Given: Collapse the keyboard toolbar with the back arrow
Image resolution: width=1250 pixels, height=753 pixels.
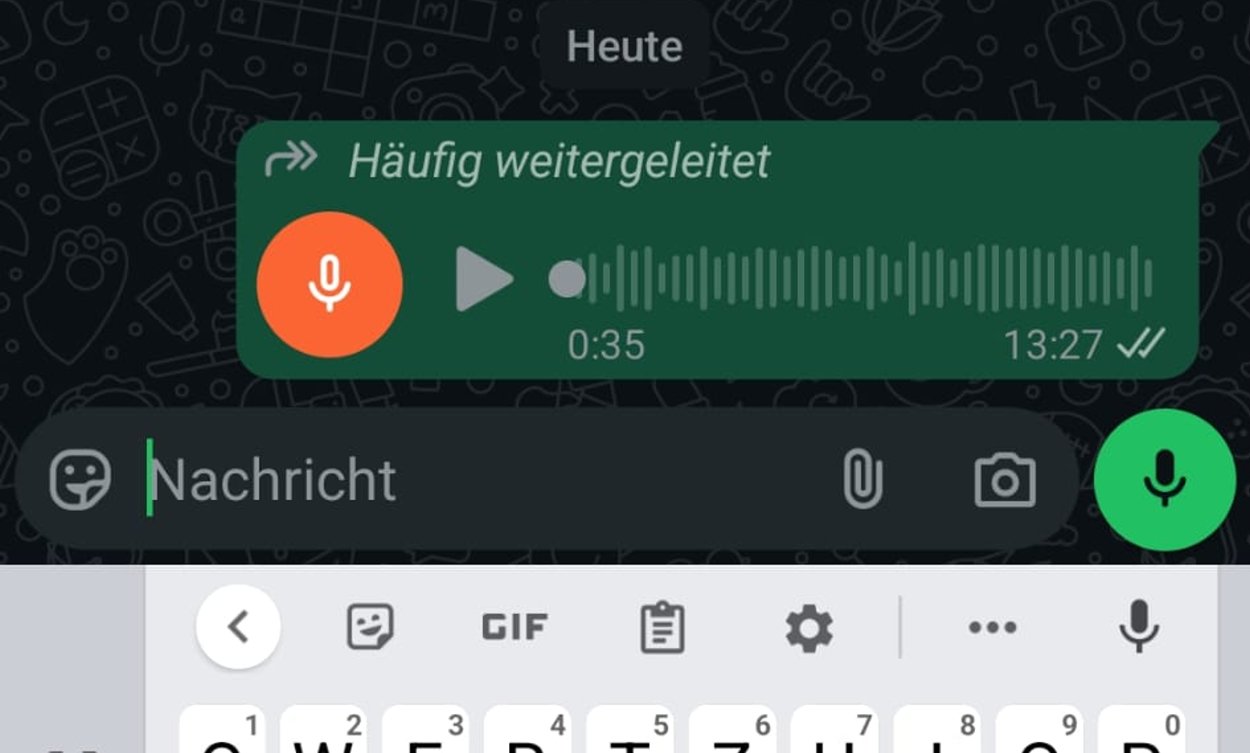Looking at the screenshot, I should [238, 627].
